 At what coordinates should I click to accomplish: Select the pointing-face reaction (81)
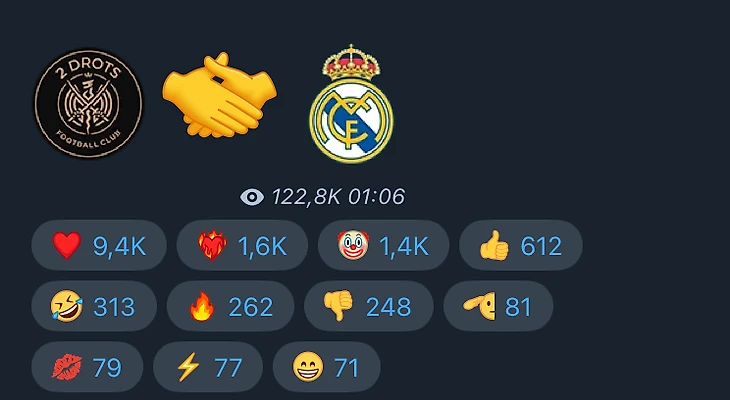(497, 307)
